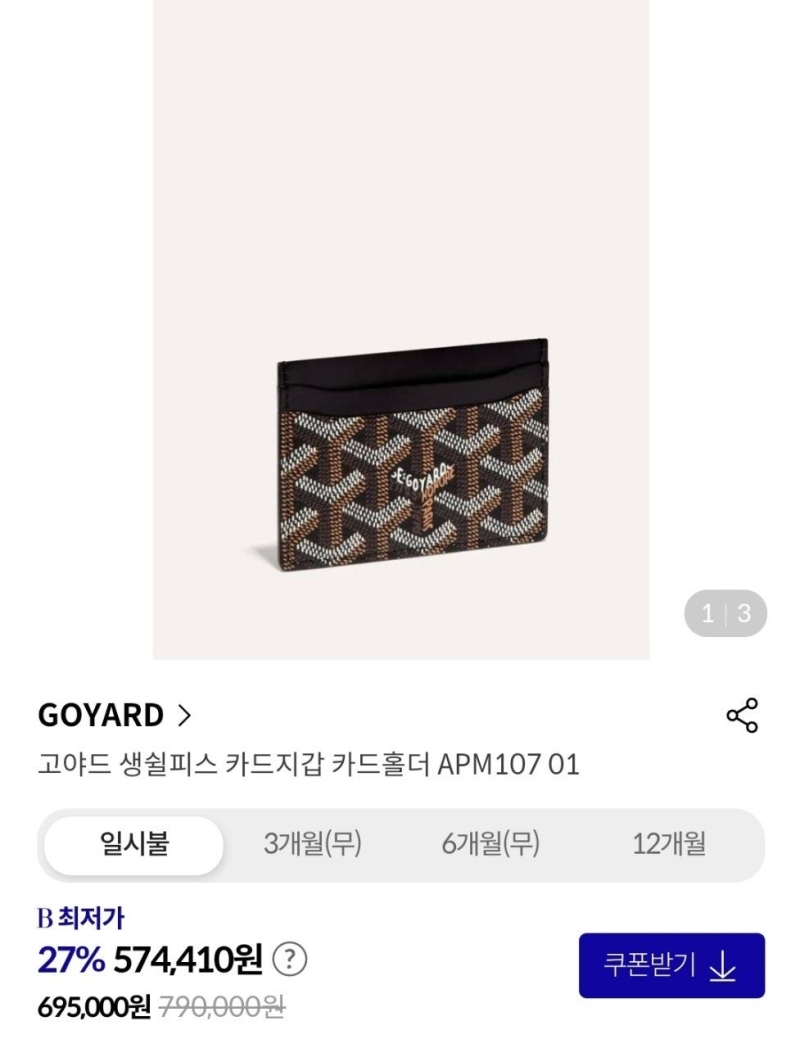Choose the 12개월 installment option

coord(669,845)
